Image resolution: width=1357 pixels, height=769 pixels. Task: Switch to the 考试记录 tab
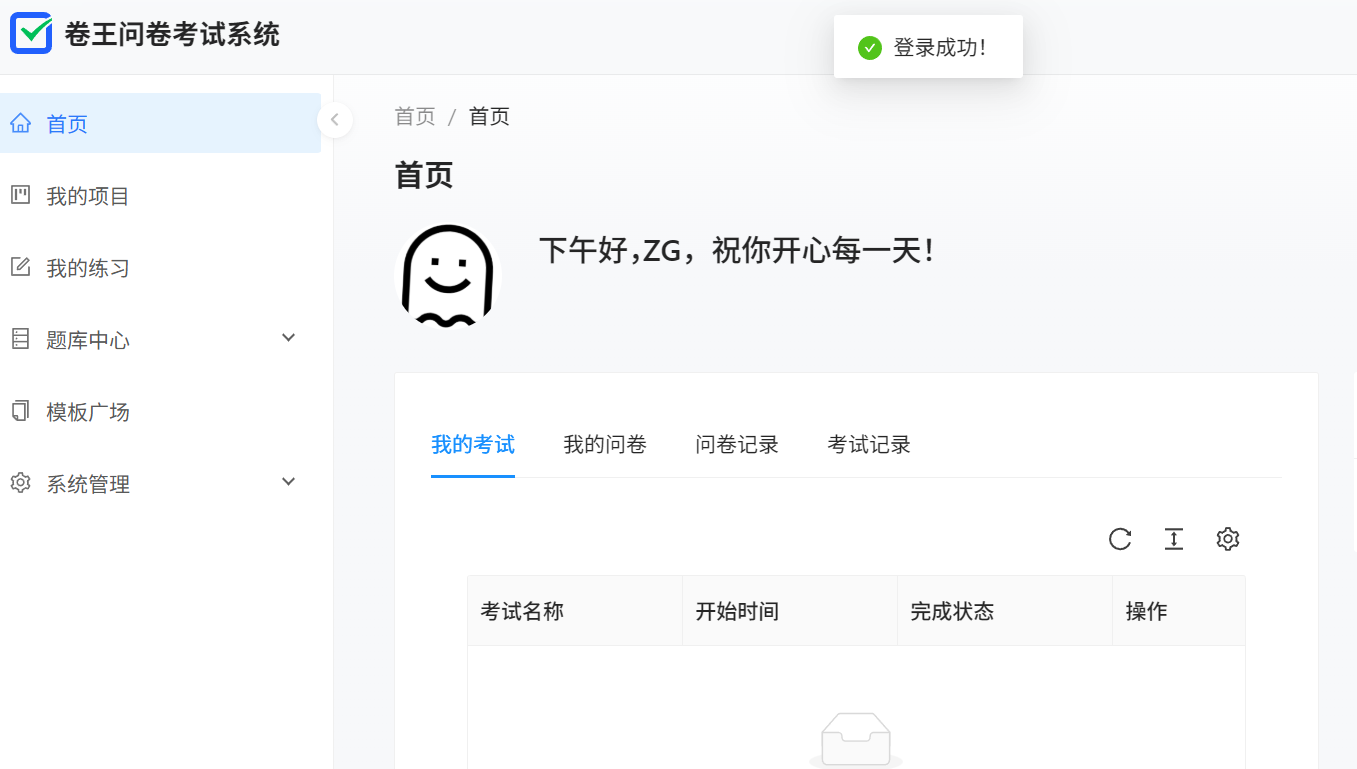(869, 445)
